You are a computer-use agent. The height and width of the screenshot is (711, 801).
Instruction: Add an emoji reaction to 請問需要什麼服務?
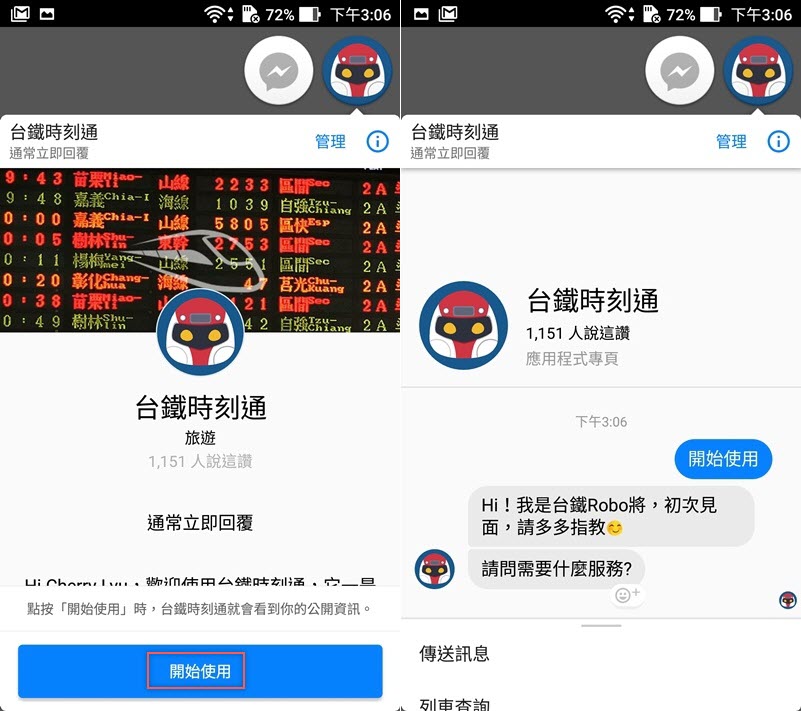pos(628,595)
